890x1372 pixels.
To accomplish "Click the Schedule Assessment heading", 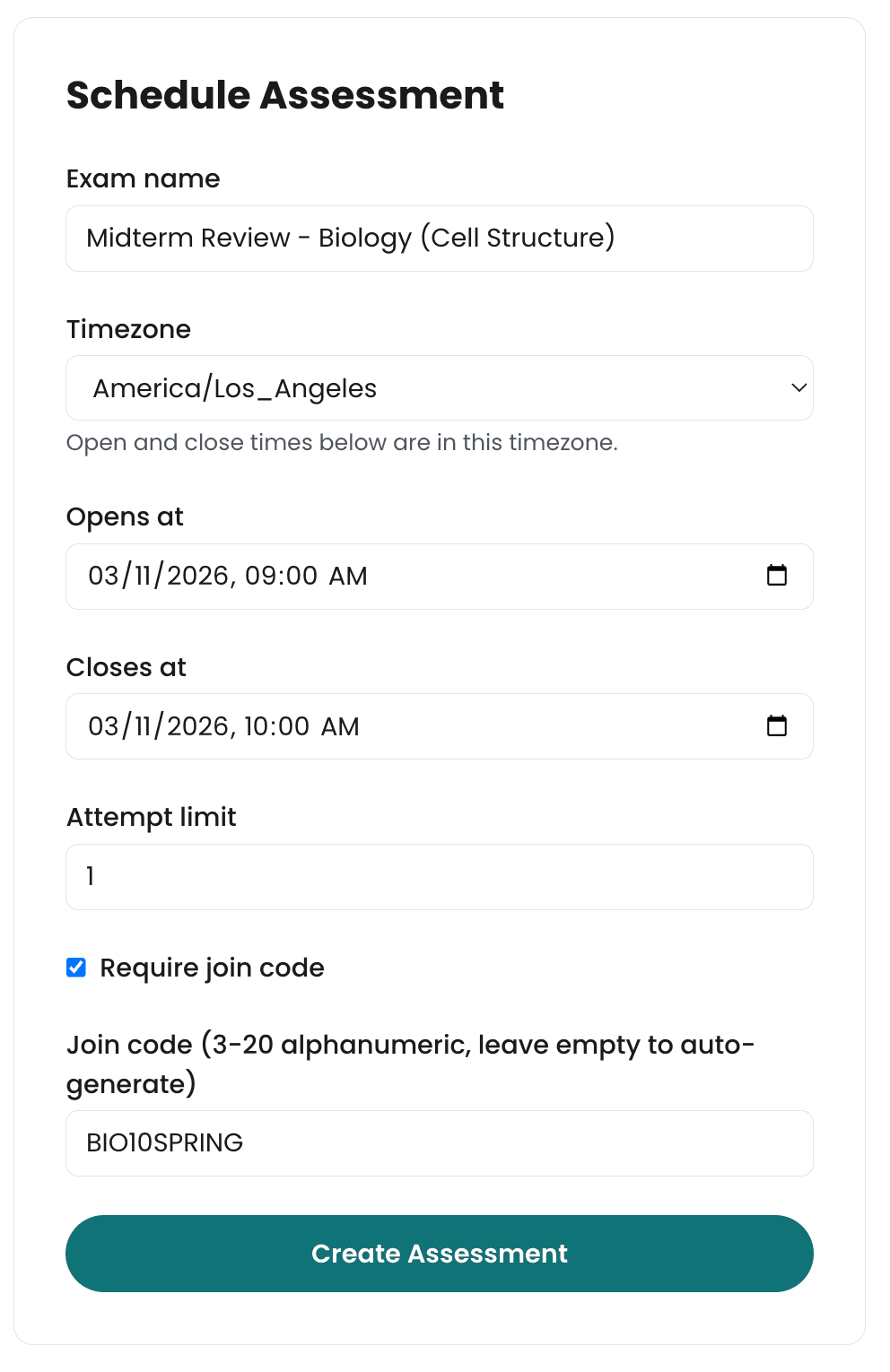I will [284, 95].
